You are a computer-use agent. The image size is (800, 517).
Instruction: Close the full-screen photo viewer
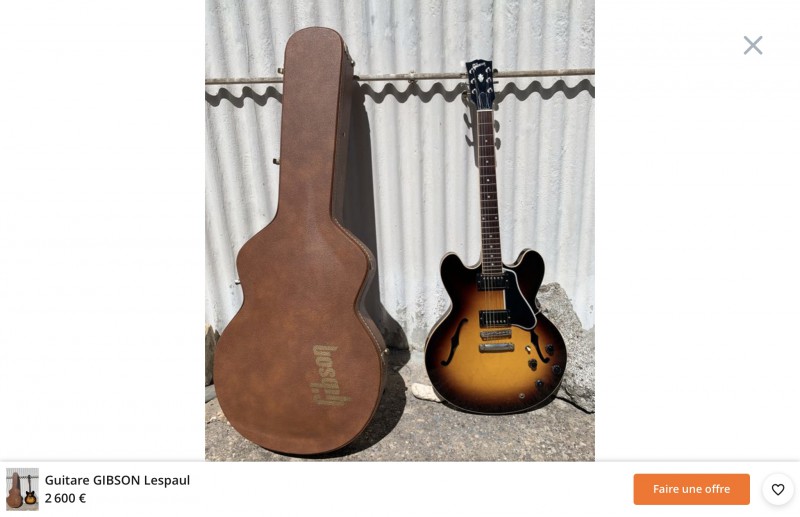(753, 45)
